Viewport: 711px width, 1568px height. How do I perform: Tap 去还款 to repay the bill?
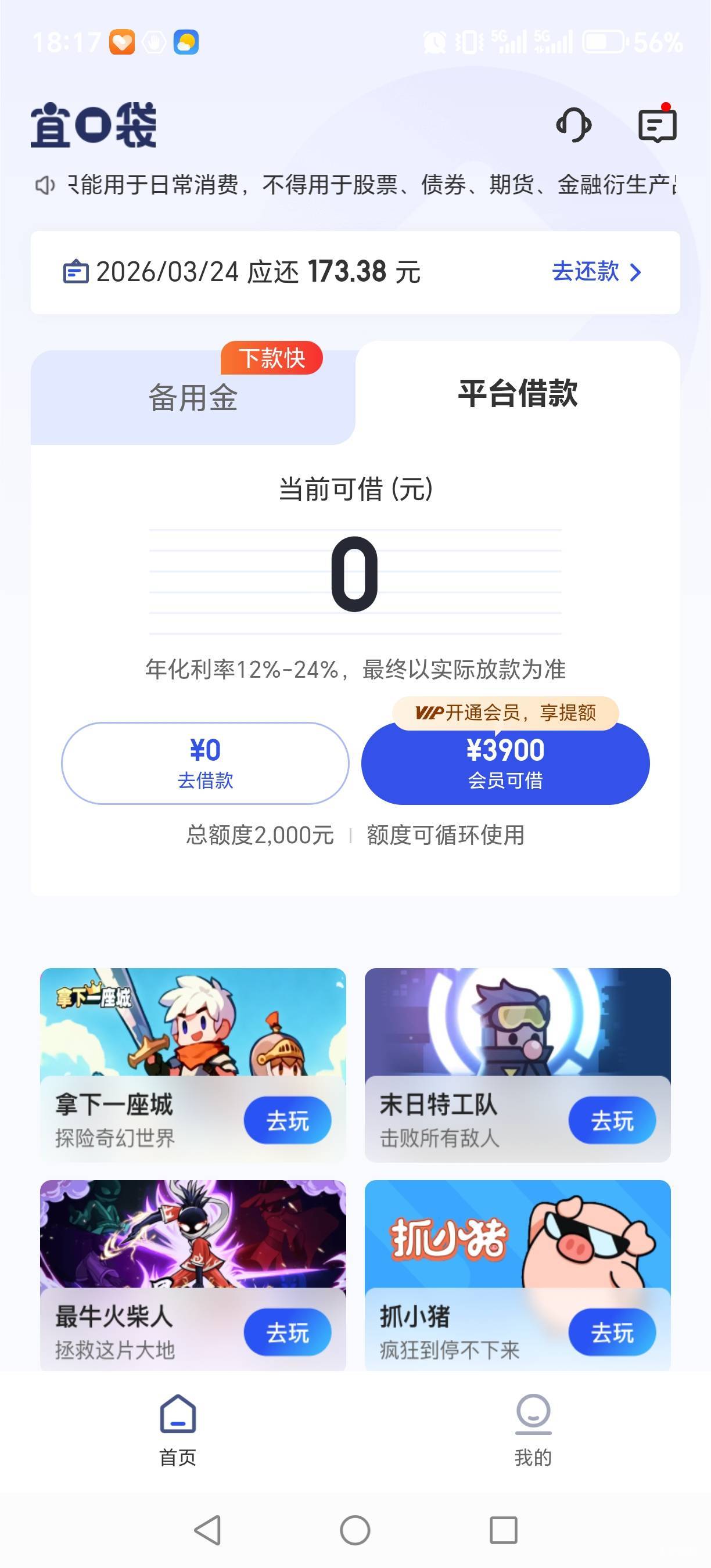(x=595, y=271)
